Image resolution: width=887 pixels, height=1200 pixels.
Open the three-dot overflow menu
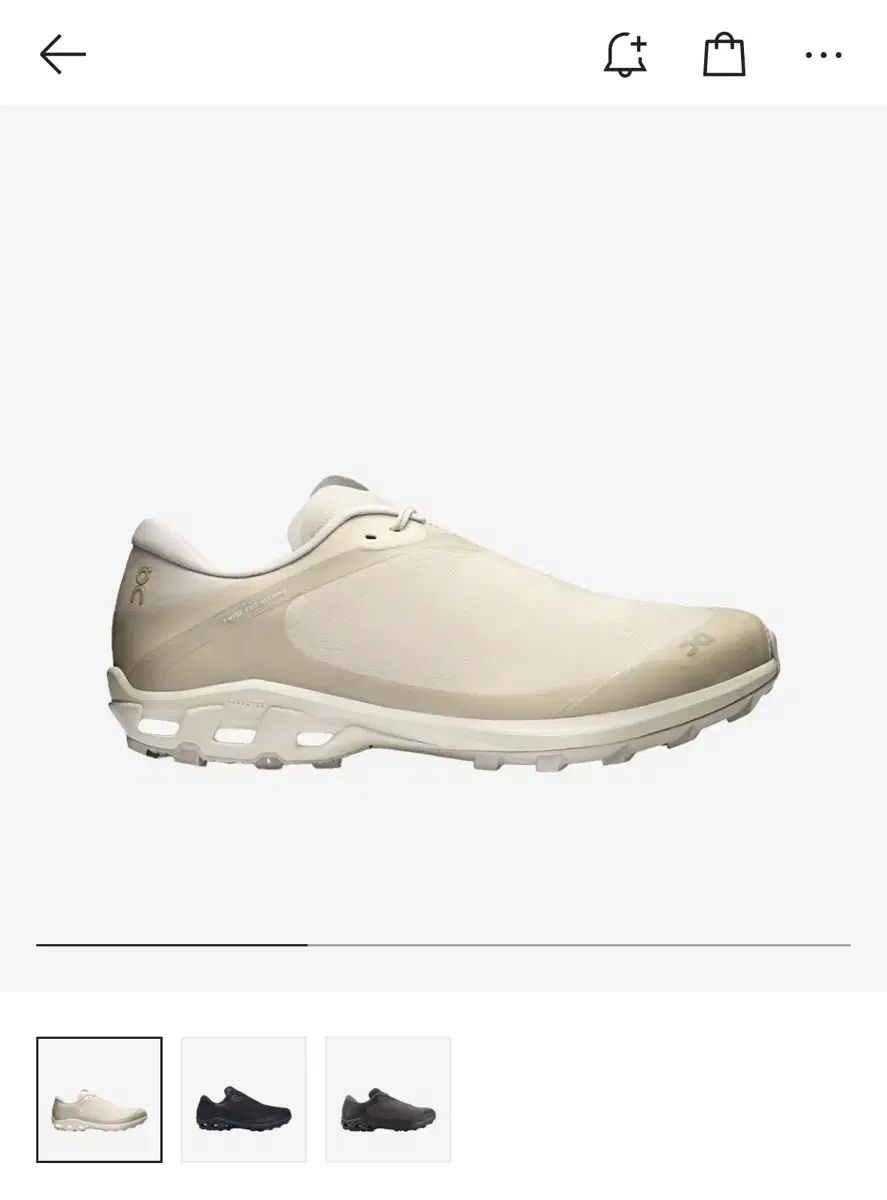pyautogui.click(x=823, y=55)
